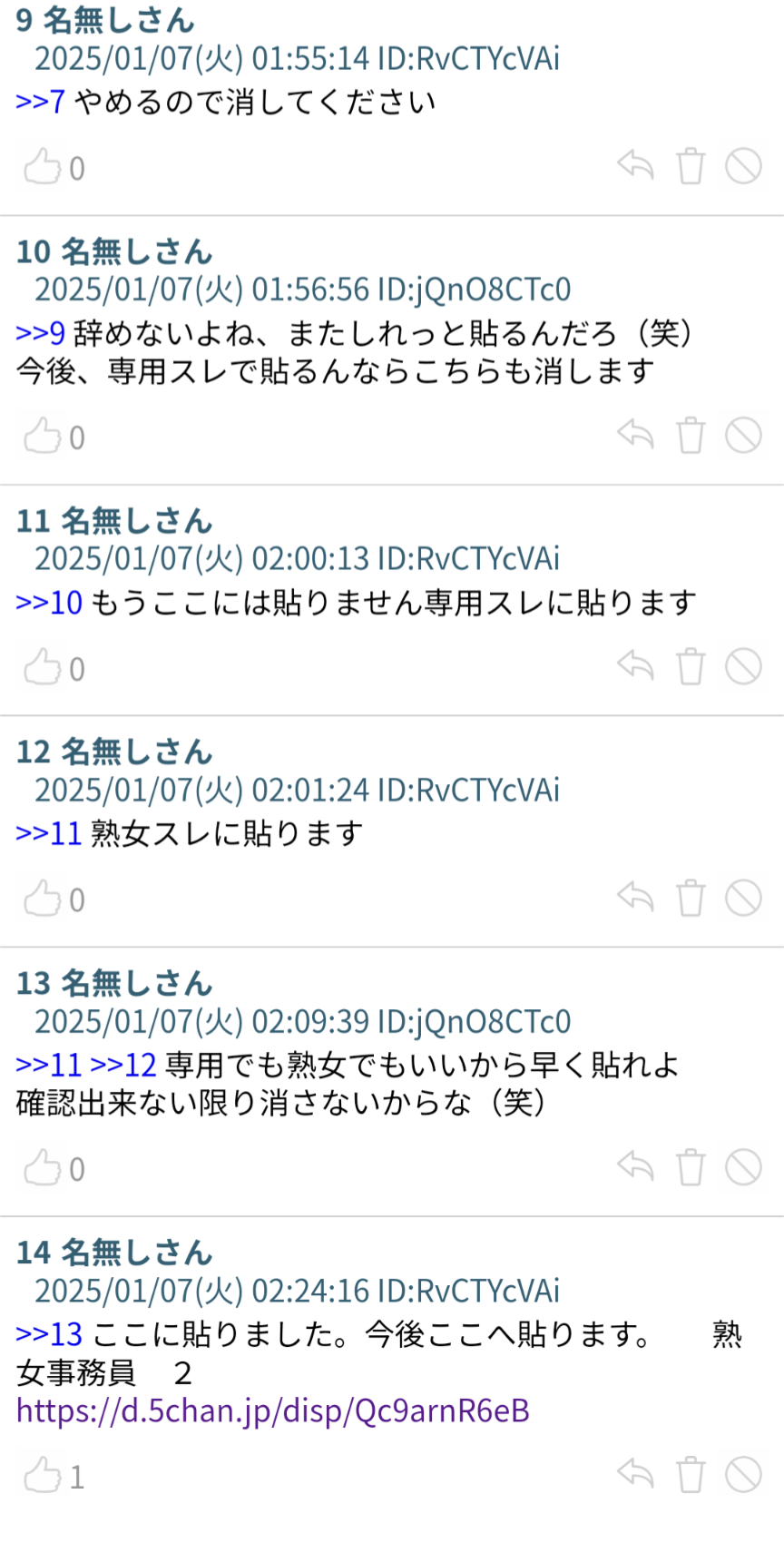Viewport: 784px width, 1543px height.
Task: Select the trash icon on post 10
Action: [x=691, y=436]
